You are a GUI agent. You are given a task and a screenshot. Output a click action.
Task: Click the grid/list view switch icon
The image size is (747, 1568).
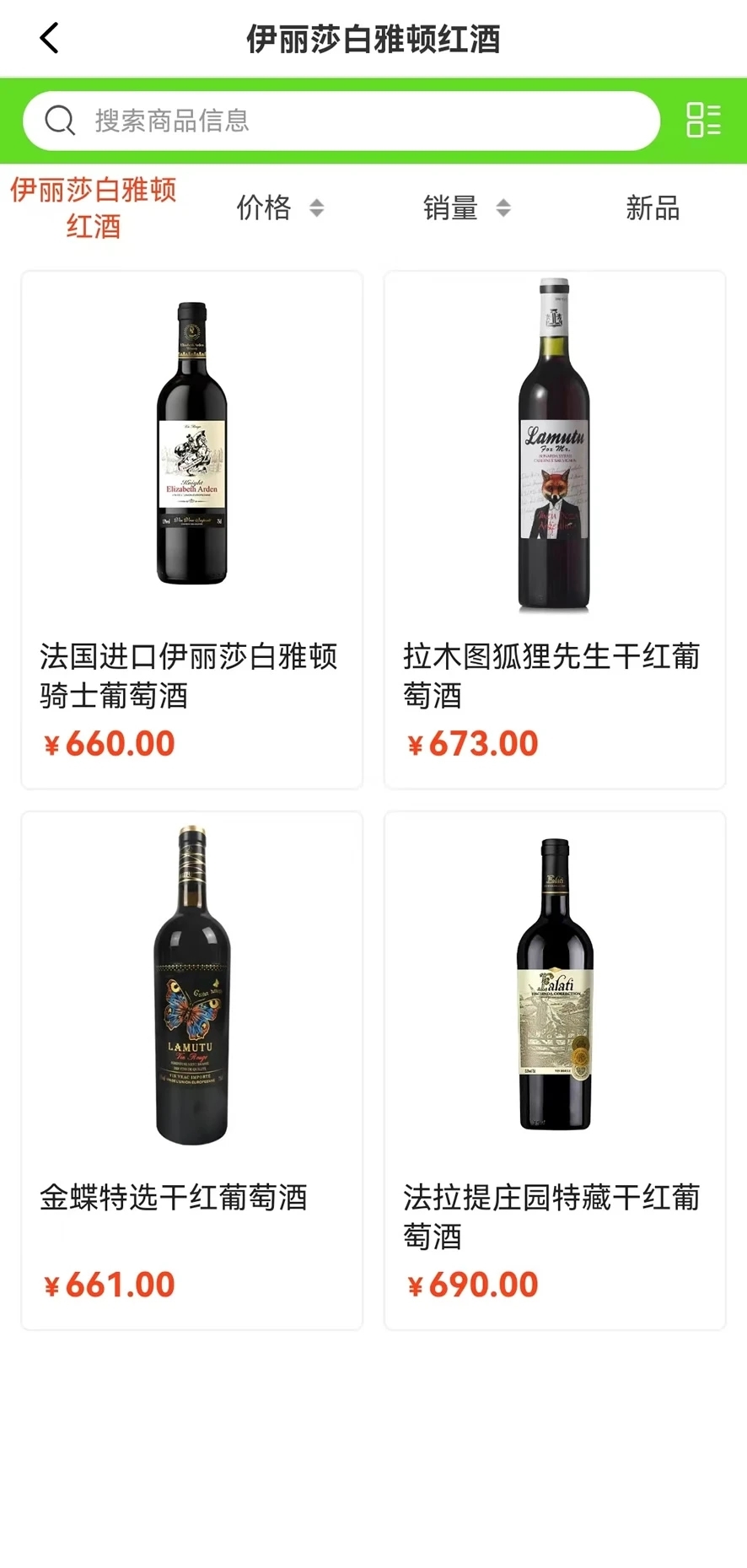tap(704, 120)
